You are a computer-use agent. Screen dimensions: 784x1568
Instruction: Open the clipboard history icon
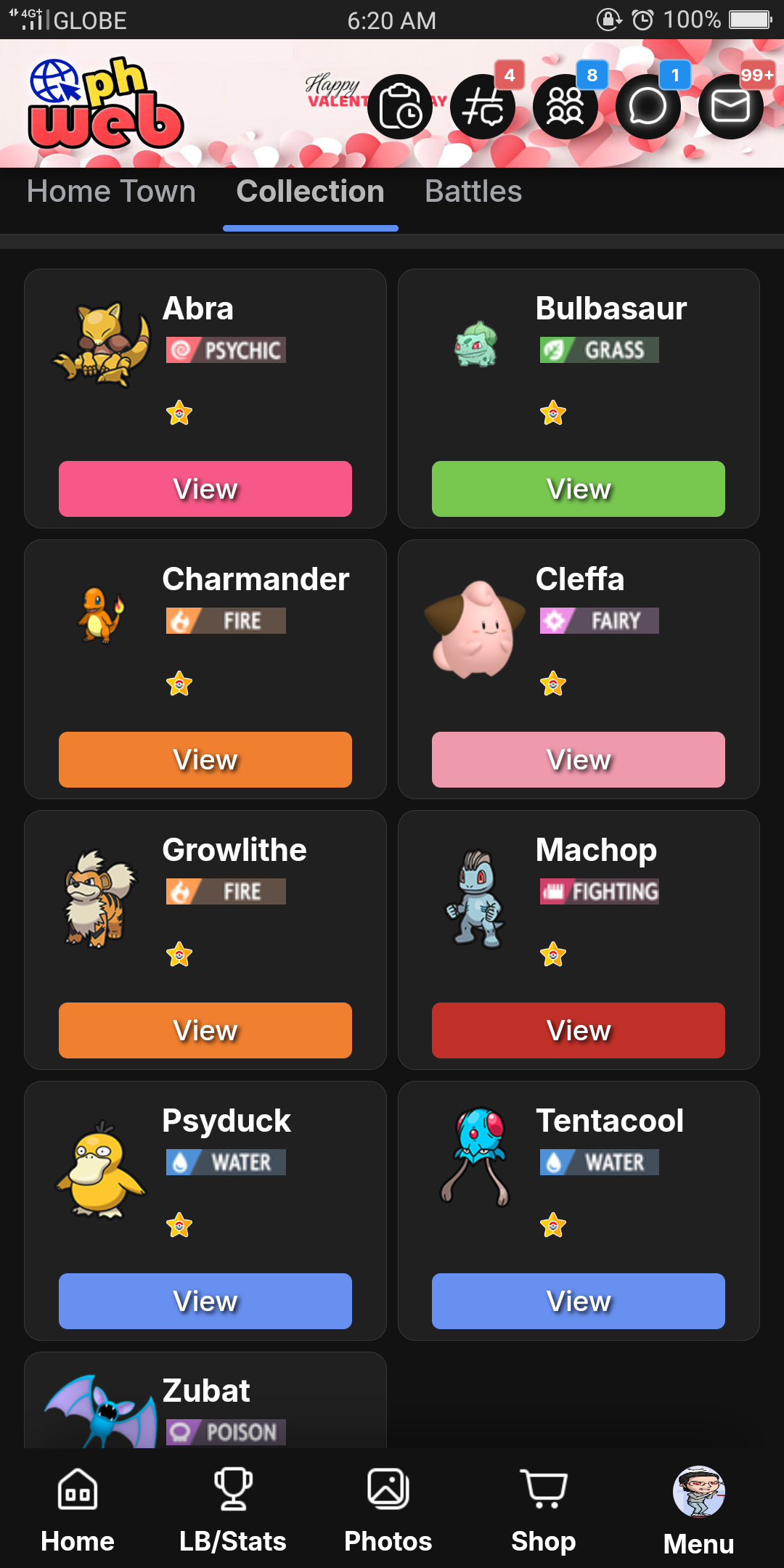(x=400, y=107)
